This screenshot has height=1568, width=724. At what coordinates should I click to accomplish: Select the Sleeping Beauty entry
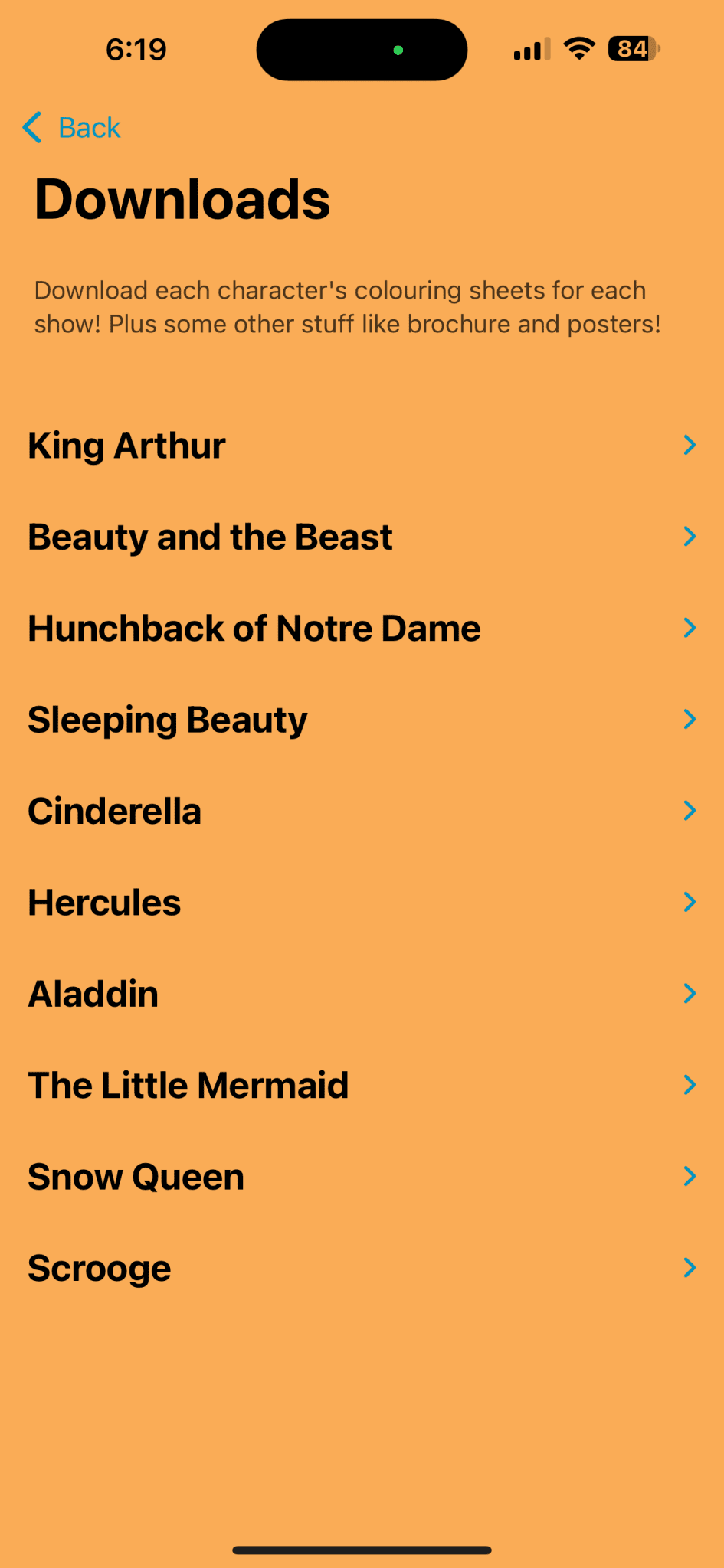click(x=166, y=718)
